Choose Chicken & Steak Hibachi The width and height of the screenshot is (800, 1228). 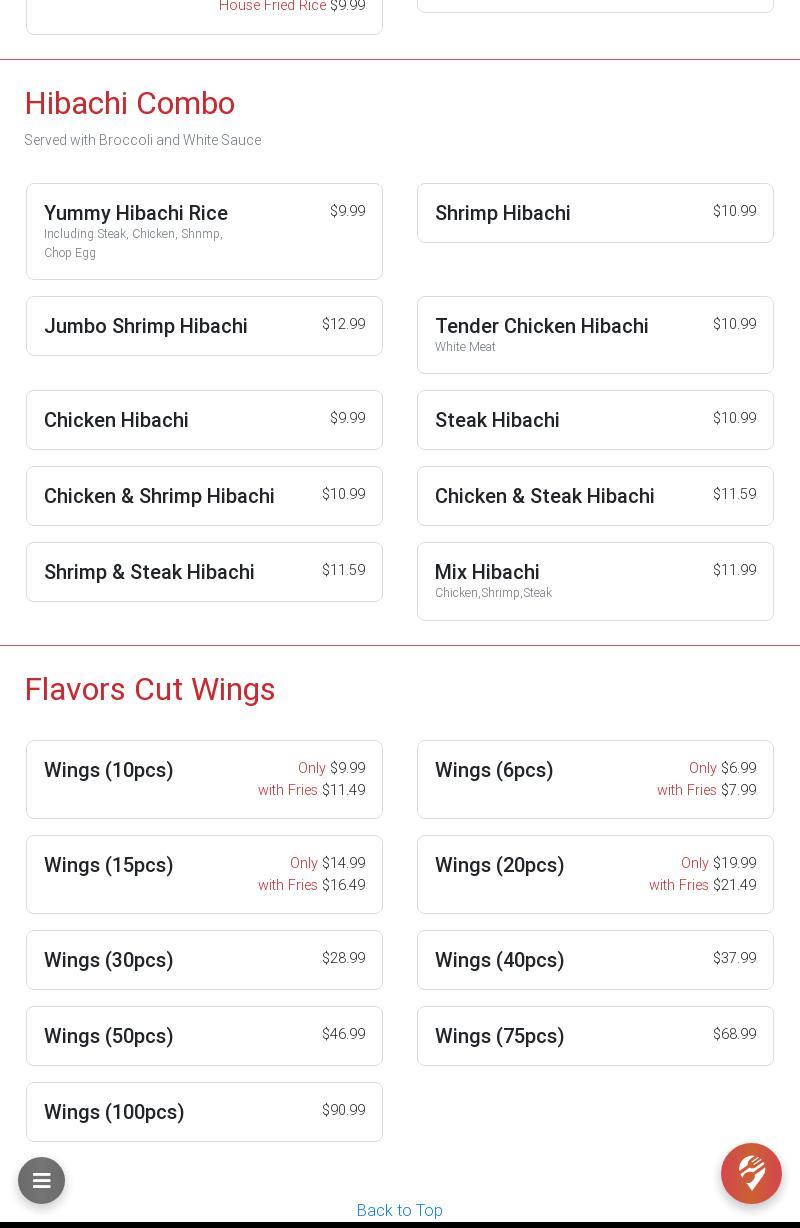click(595, 496)
